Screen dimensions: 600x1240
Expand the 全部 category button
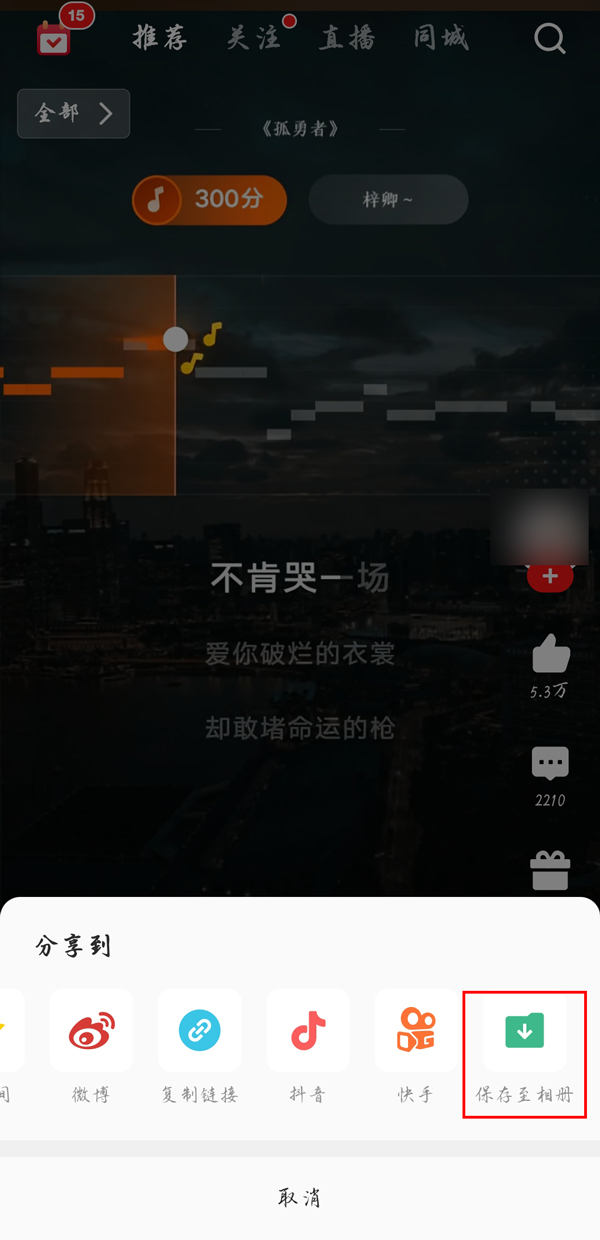73,114
